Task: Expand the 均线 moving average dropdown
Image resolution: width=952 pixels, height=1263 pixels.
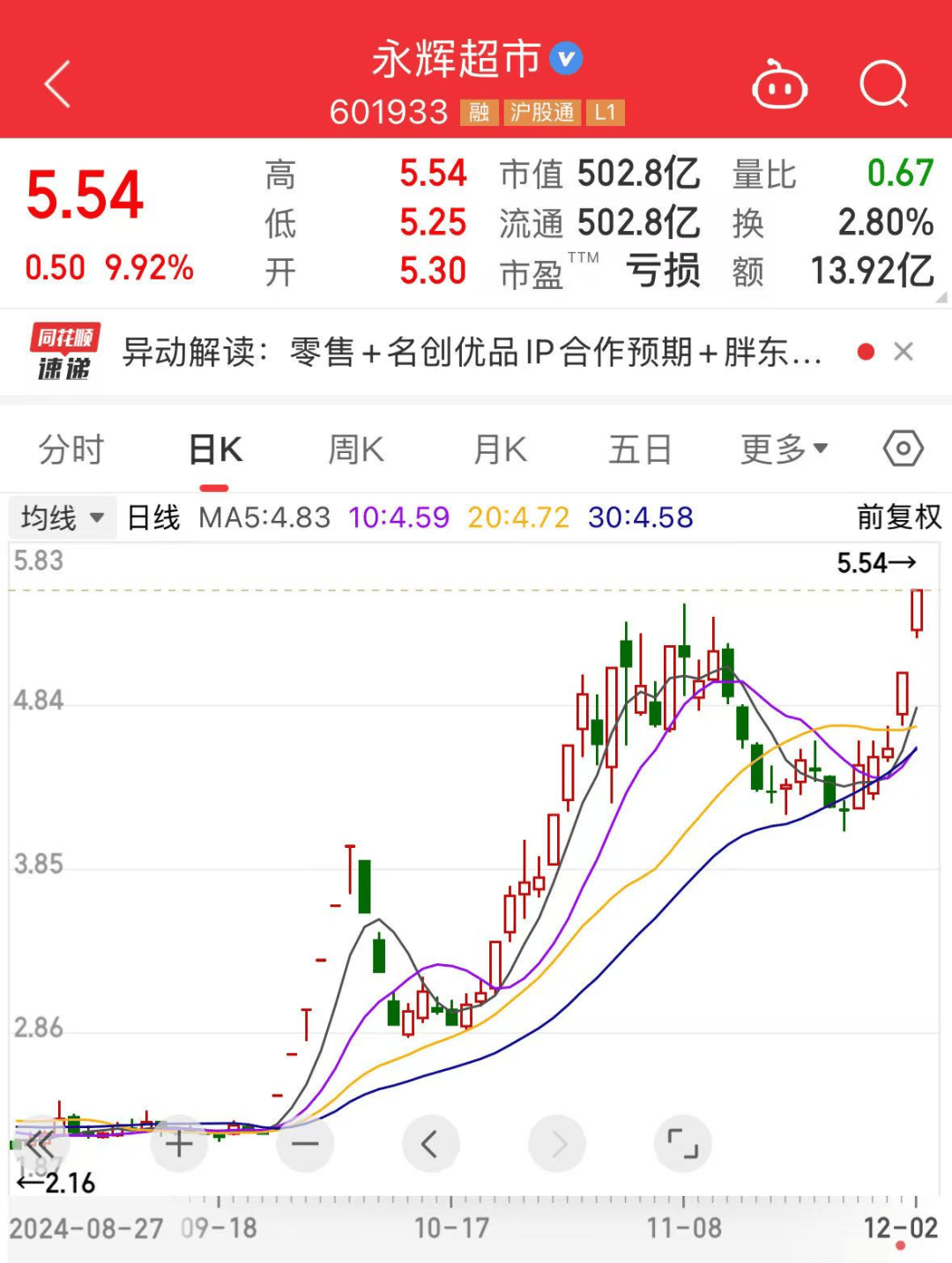Action: pyautogui.click(x=62, y=518)
